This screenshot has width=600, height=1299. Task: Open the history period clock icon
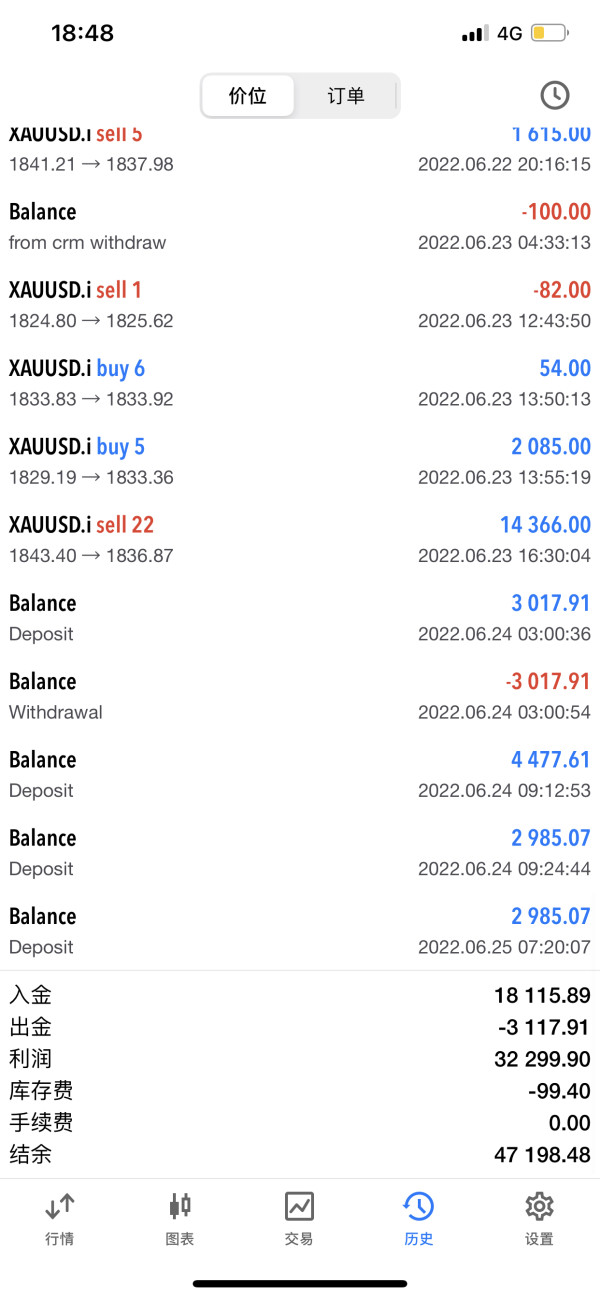click(554, 95)
